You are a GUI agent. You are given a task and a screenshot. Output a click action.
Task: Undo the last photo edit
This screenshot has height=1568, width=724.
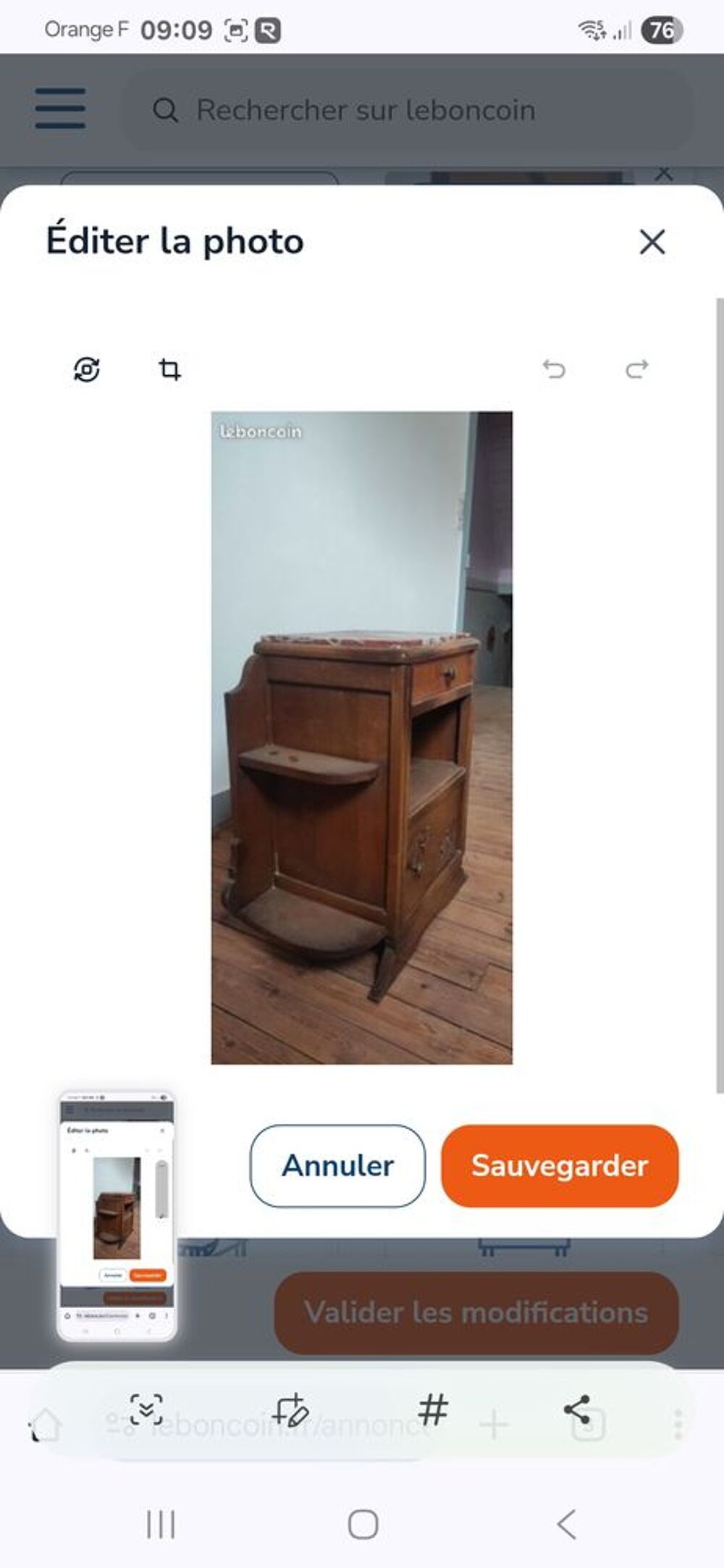coord(556,369)
